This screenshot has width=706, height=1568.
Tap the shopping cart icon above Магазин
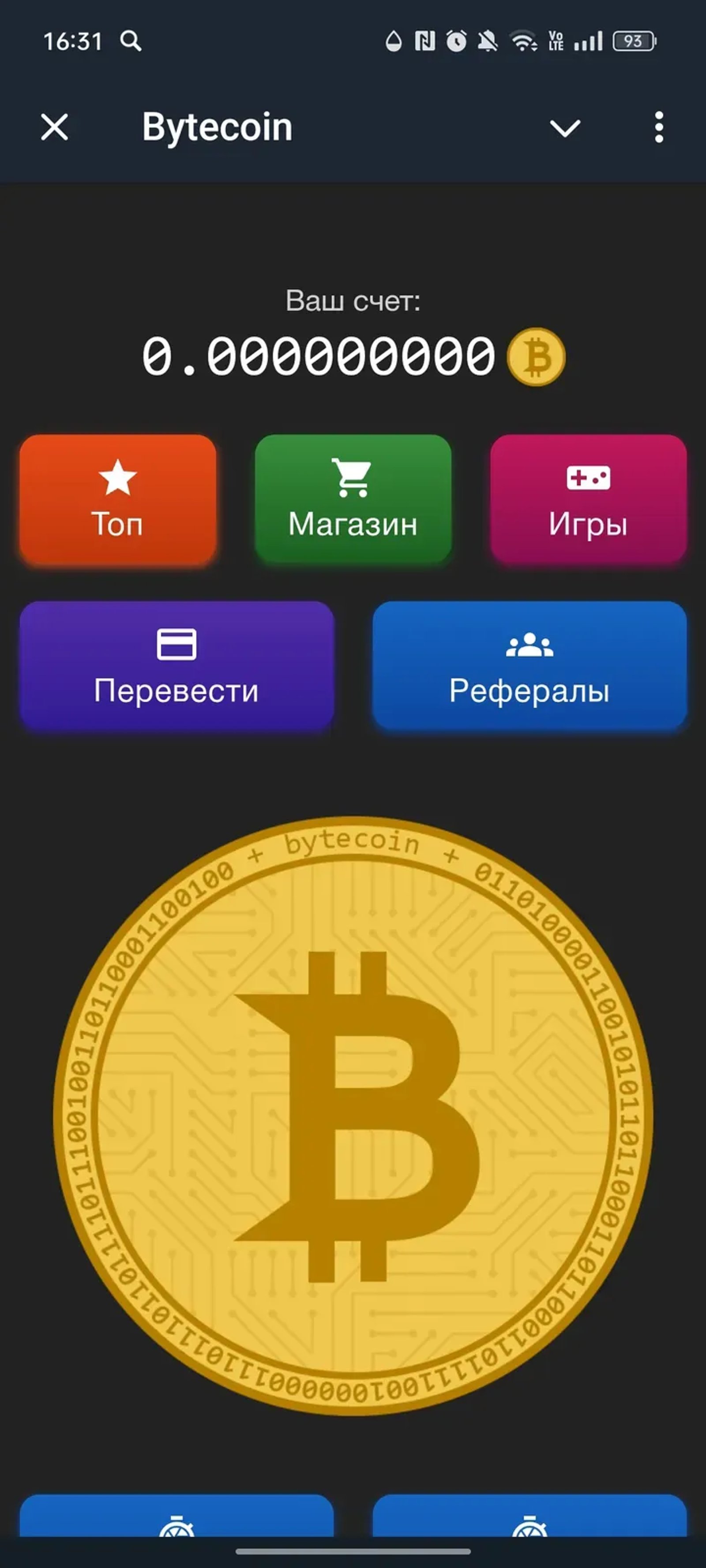353,478
